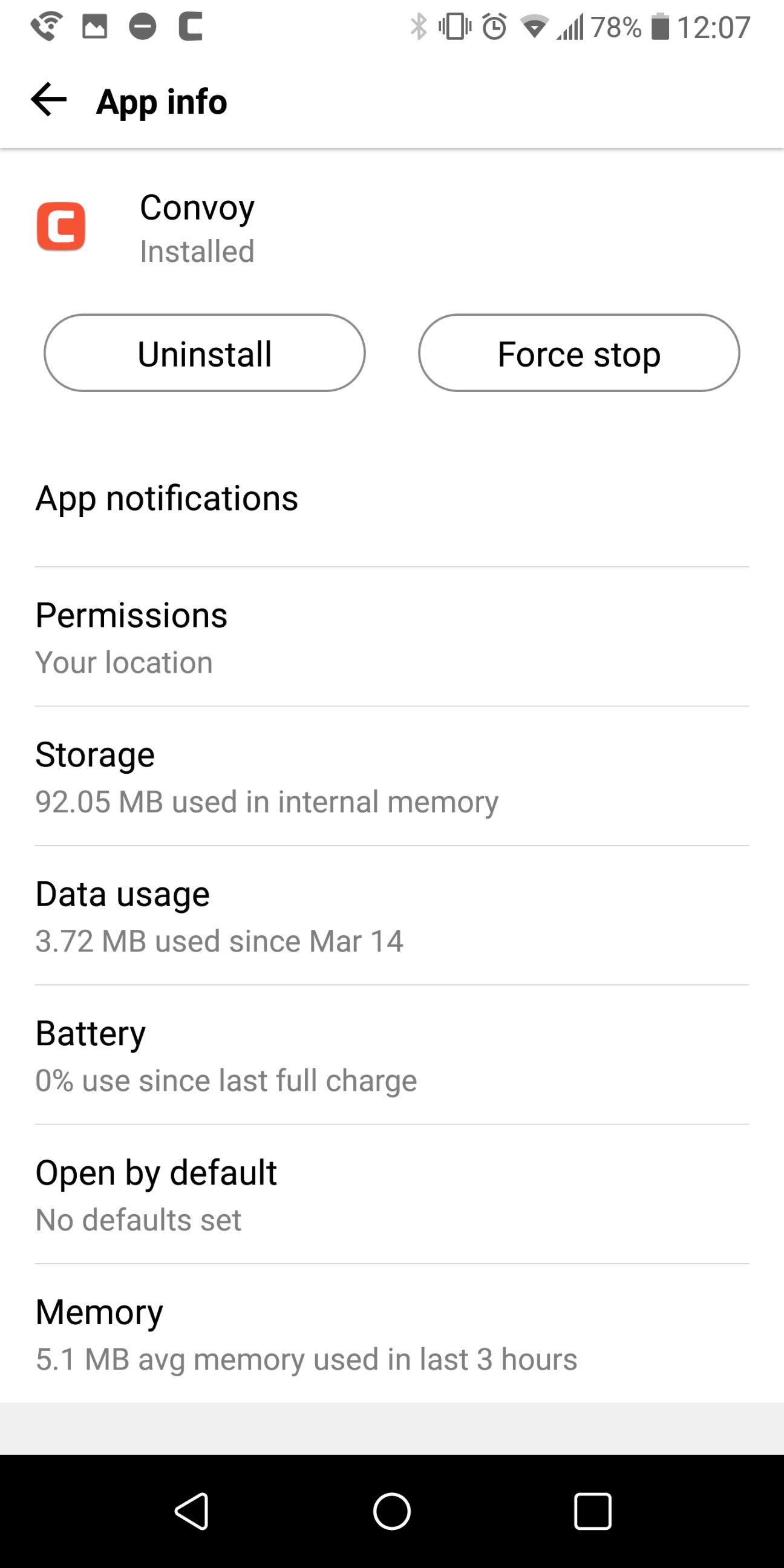Viewport: 784px width, 1568px height.
Task: View Permissions for Convoy
Action: coord(392,636)
